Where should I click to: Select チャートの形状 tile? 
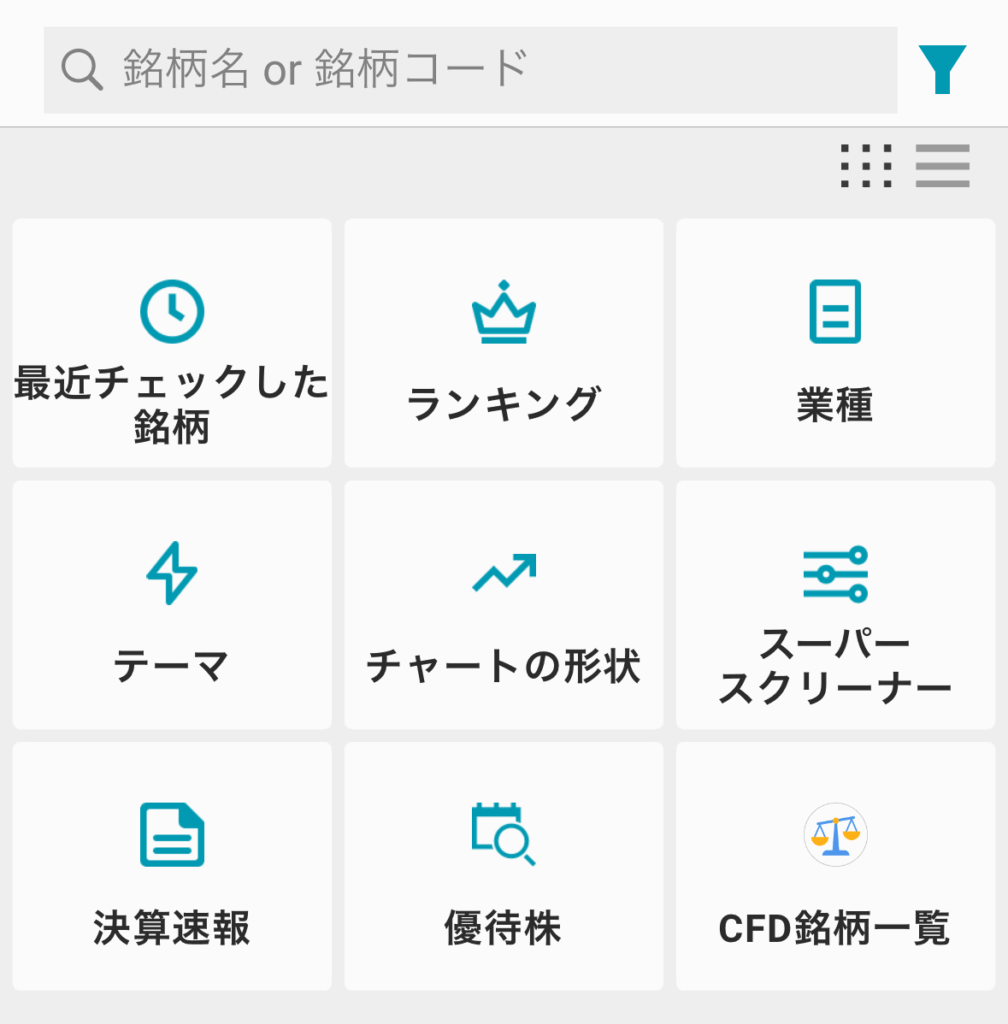pos(503,605)
